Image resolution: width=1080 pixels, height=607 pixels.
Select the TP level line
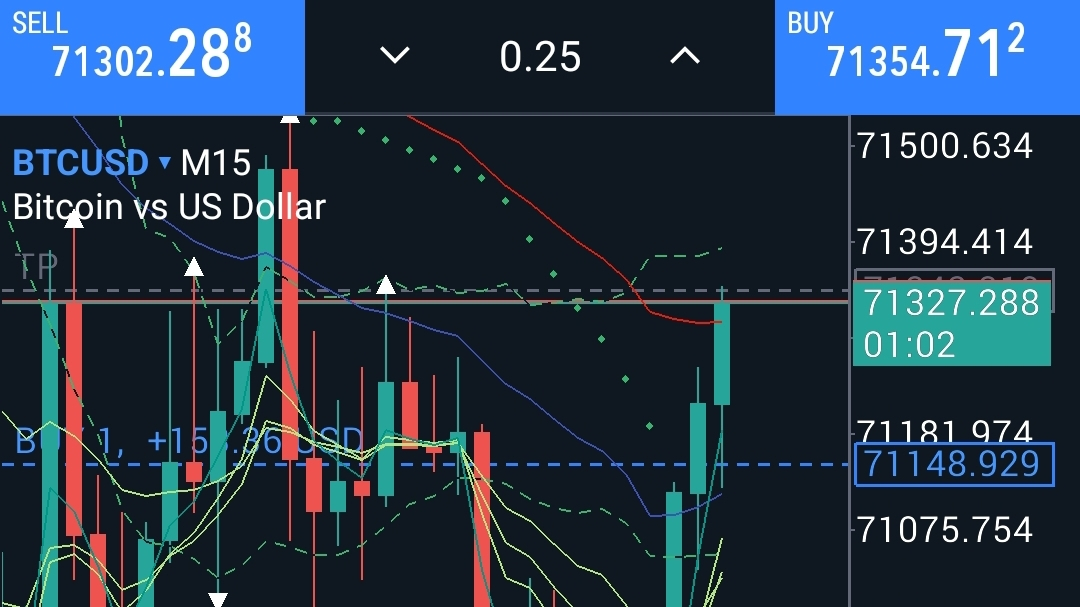click(x=36, y=268)
